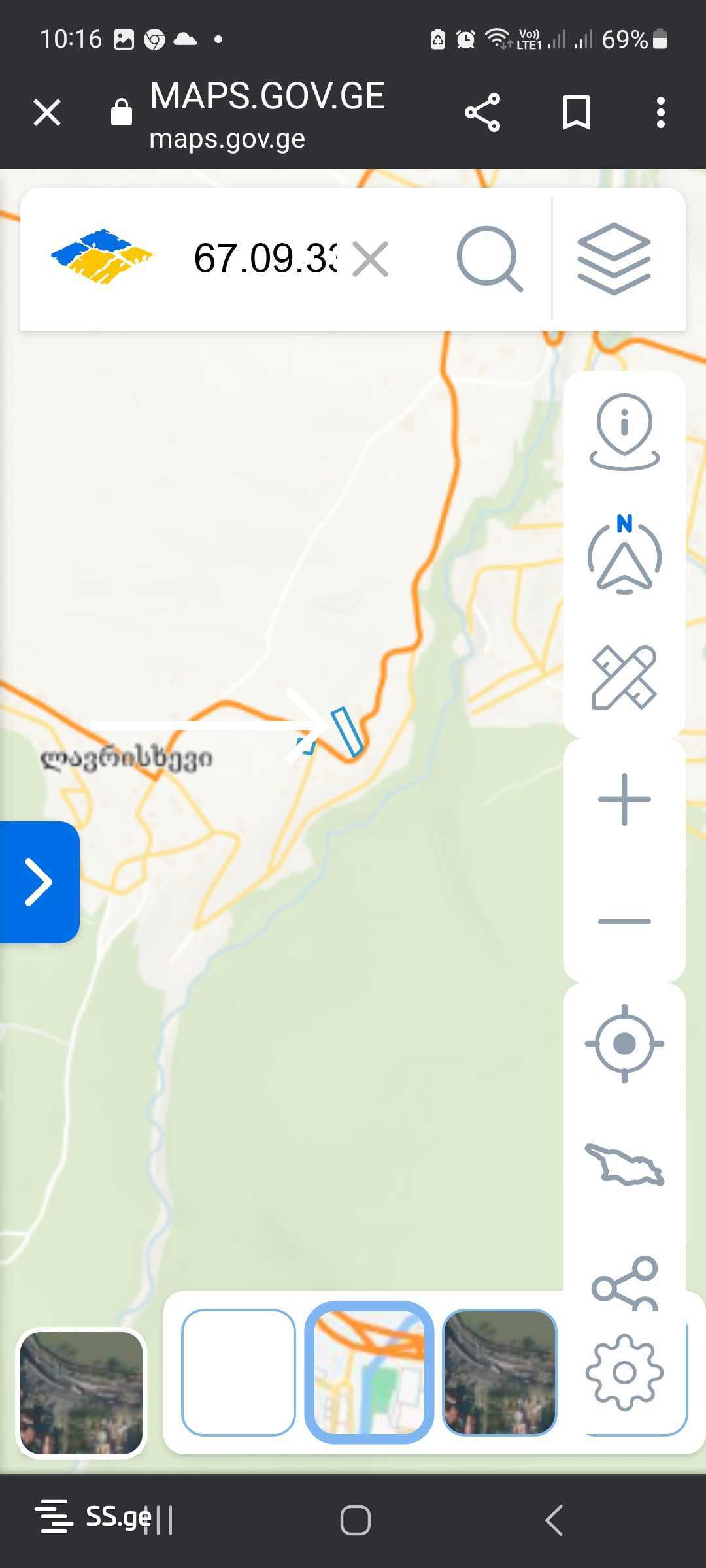Screen dimensions: 706x1568
Task: Bookmark this page in the browser
Action: pos(576,112)
